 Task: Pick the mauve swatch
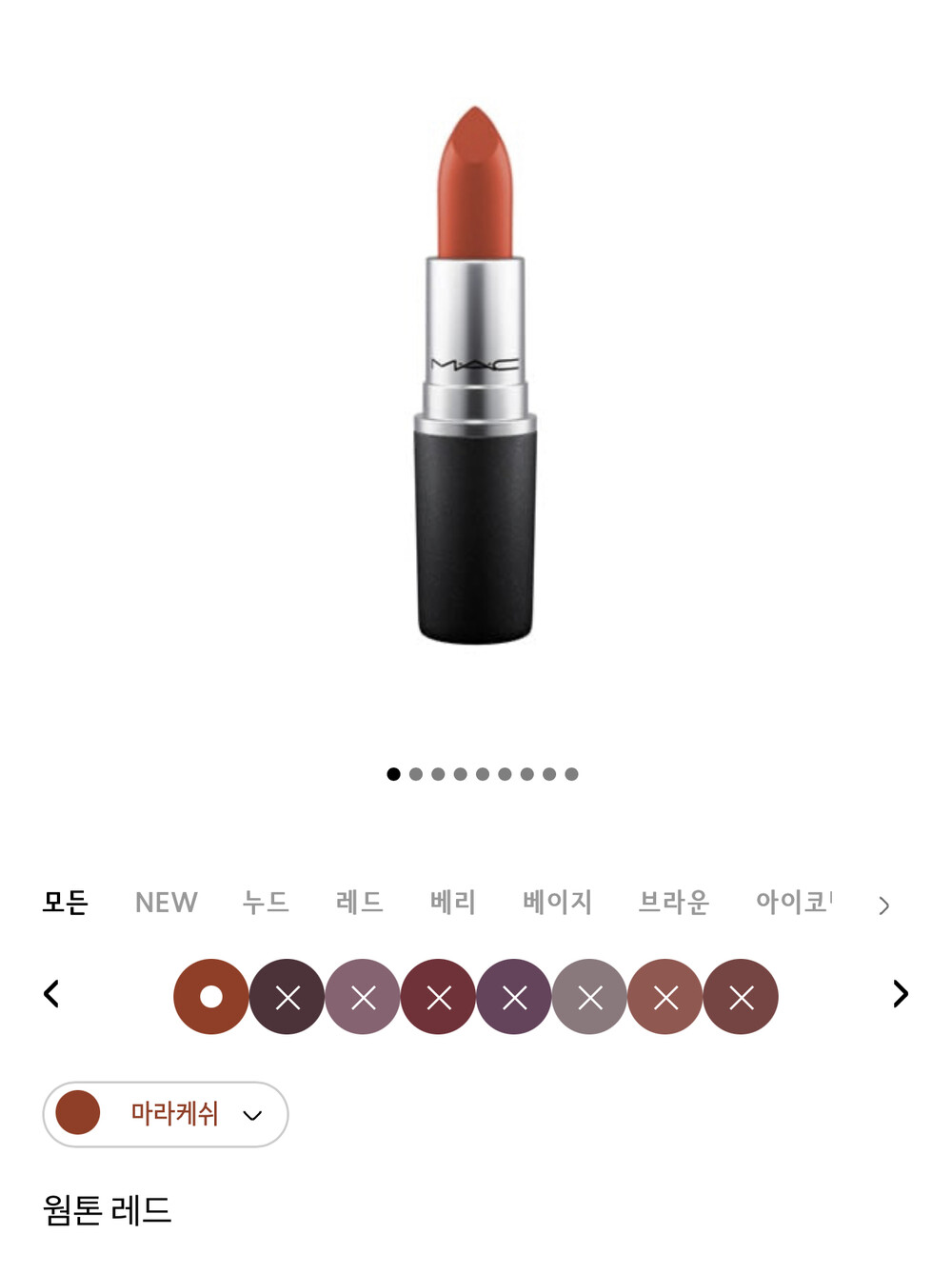363,997
